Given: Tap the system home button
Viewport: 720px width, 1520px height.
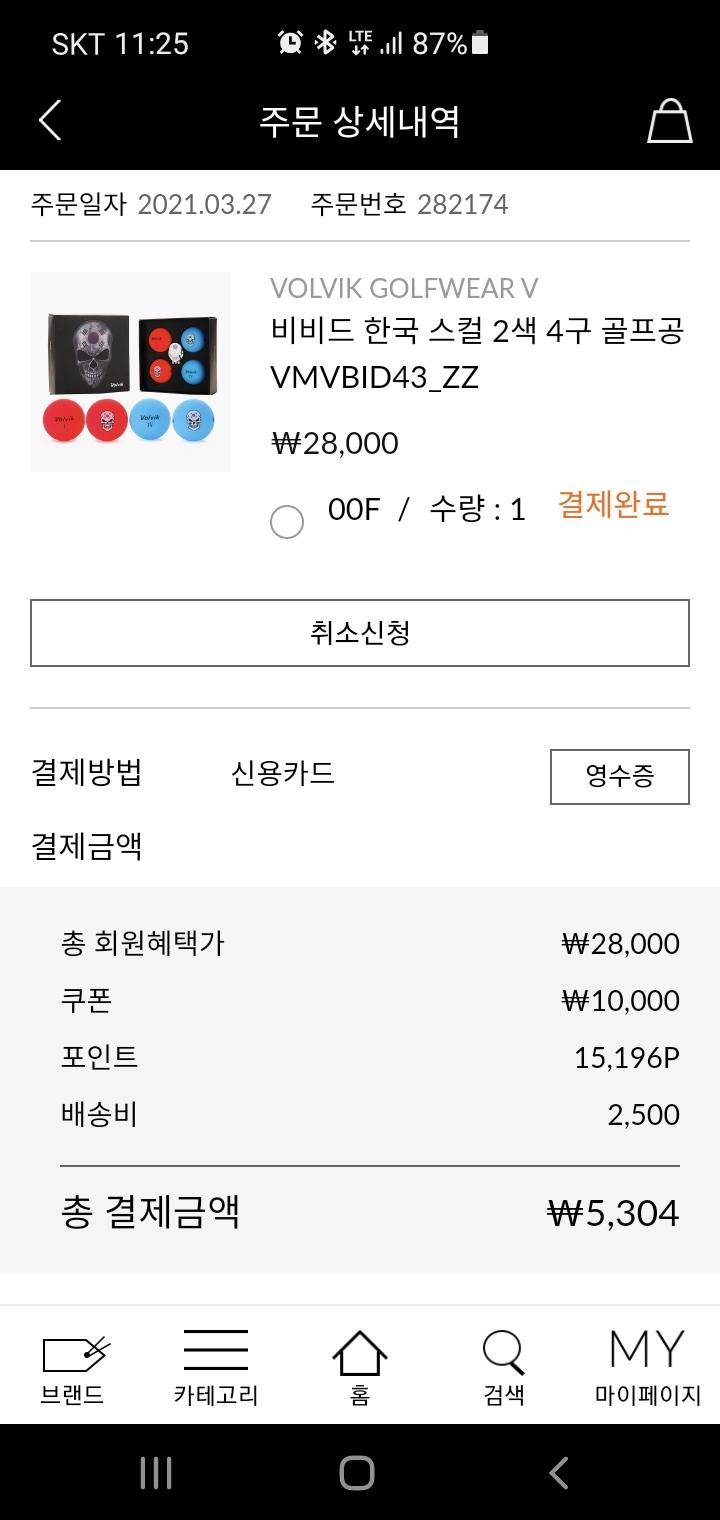Looking at the screenshot, I should point(357,1472).
